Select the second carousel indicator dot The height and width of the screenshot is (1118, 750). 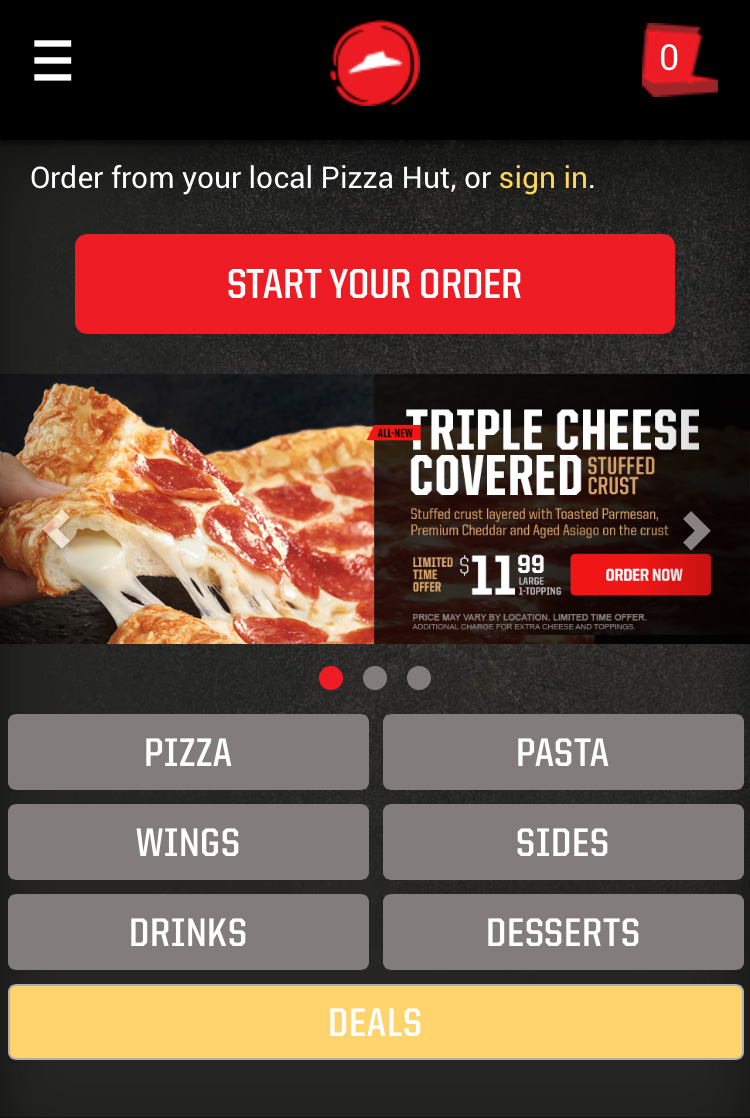pos(375,677)
